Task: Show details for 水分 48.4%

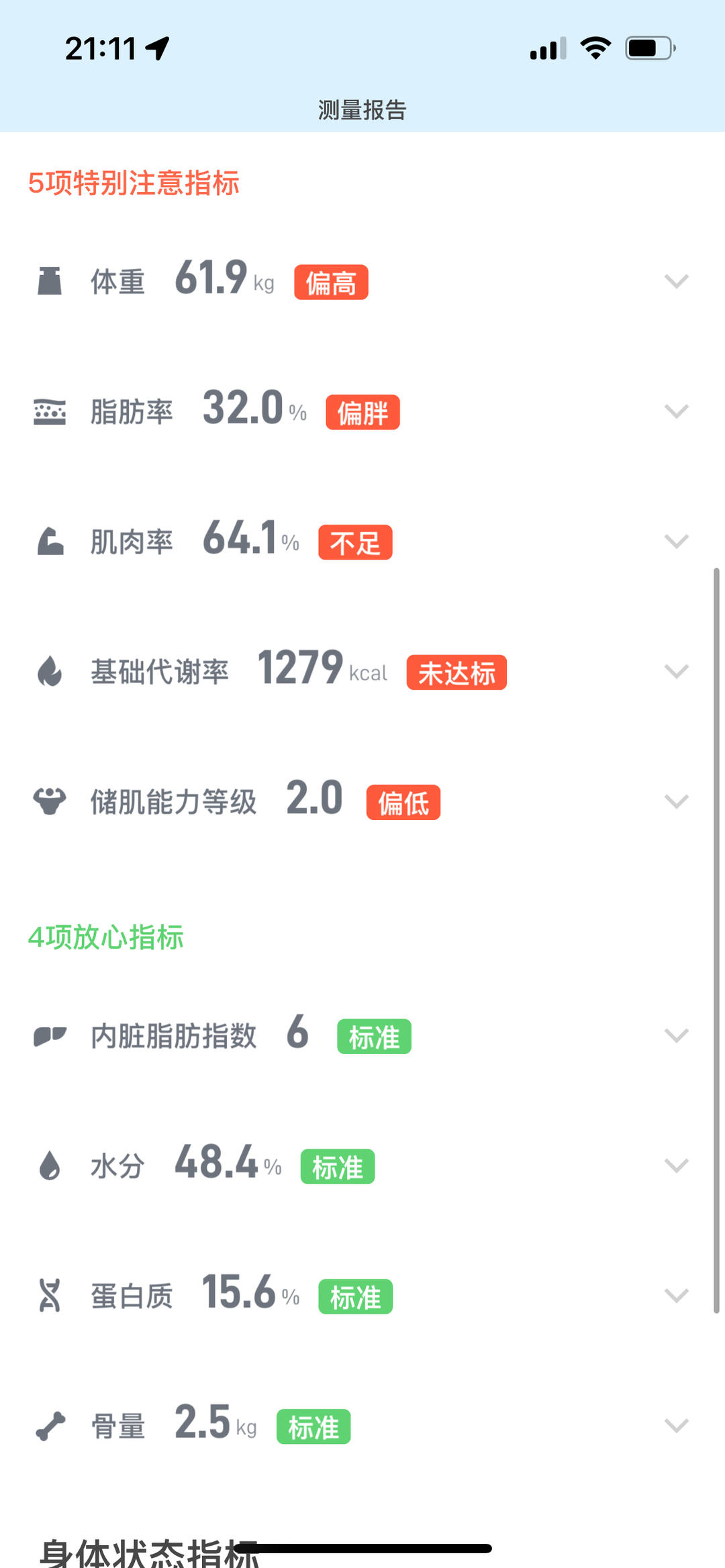Action: (676, 1166)
